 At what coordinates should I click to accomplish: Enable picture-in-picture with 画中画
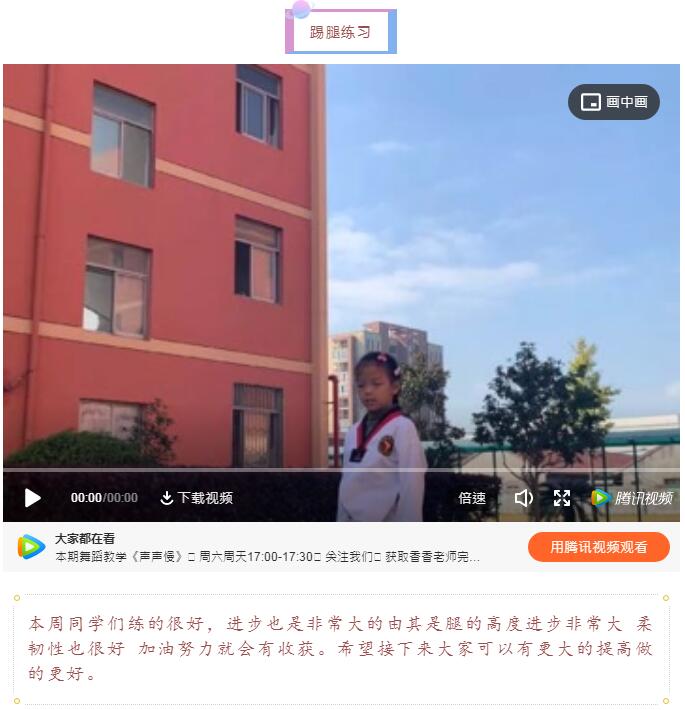pos(614,102)
